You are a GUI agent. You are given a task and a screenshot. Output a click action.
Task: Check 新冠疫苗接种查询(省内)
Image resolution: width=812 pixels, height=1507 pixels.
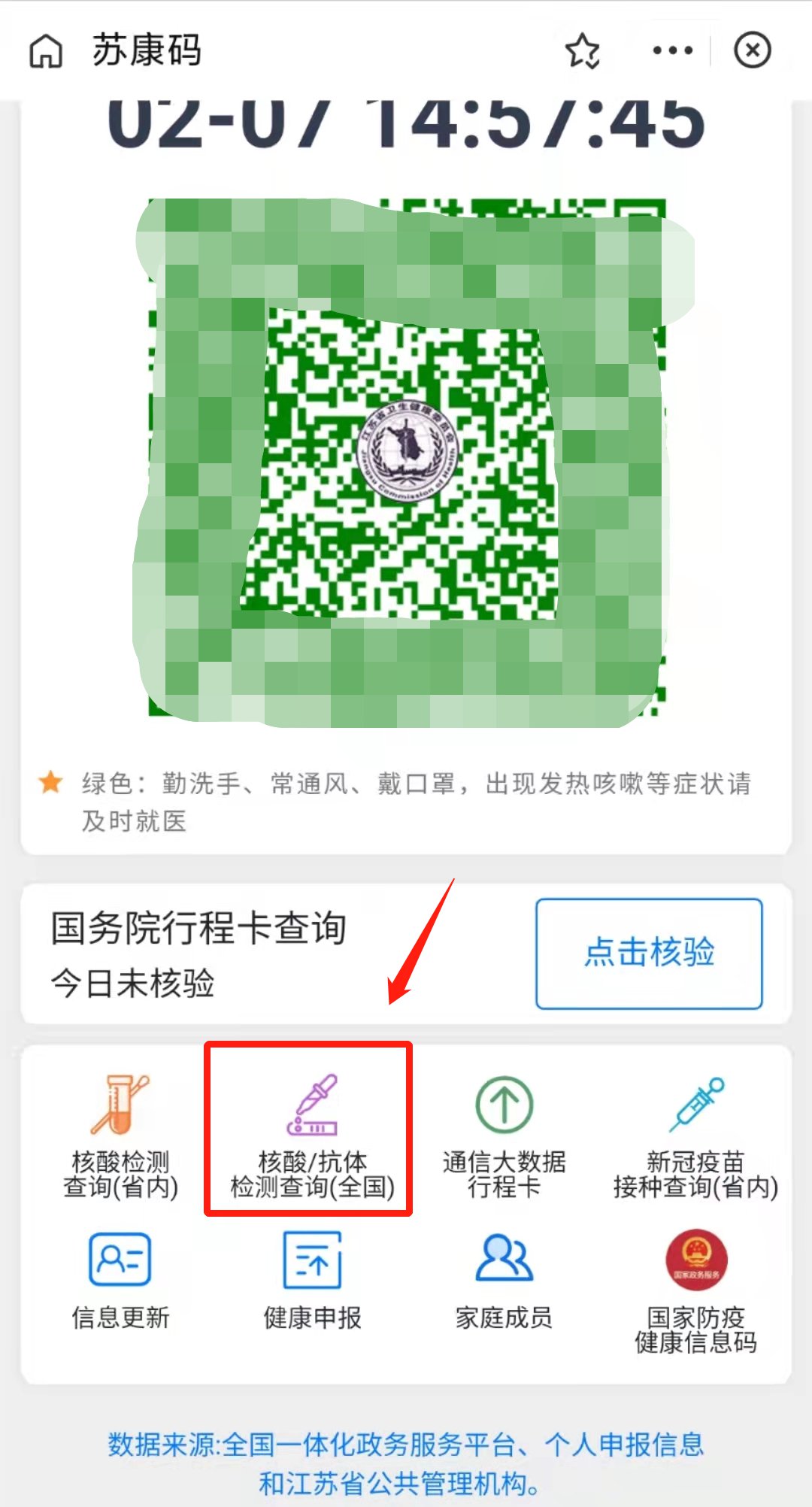point(695,1136)
